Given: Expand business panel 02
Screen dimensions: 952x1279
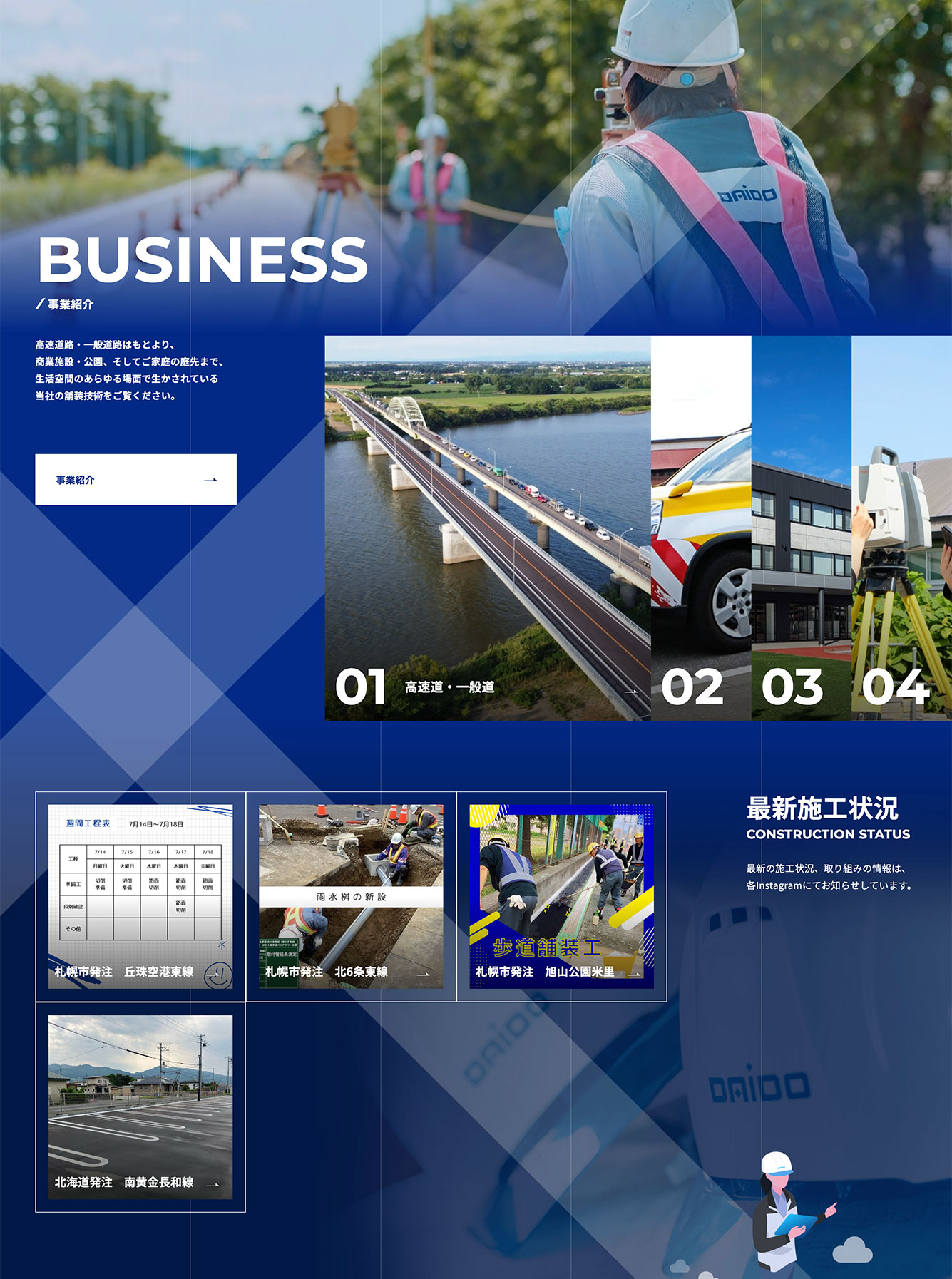Looking at the screenshot, I should pyautogui.click(x=700, y=528).
